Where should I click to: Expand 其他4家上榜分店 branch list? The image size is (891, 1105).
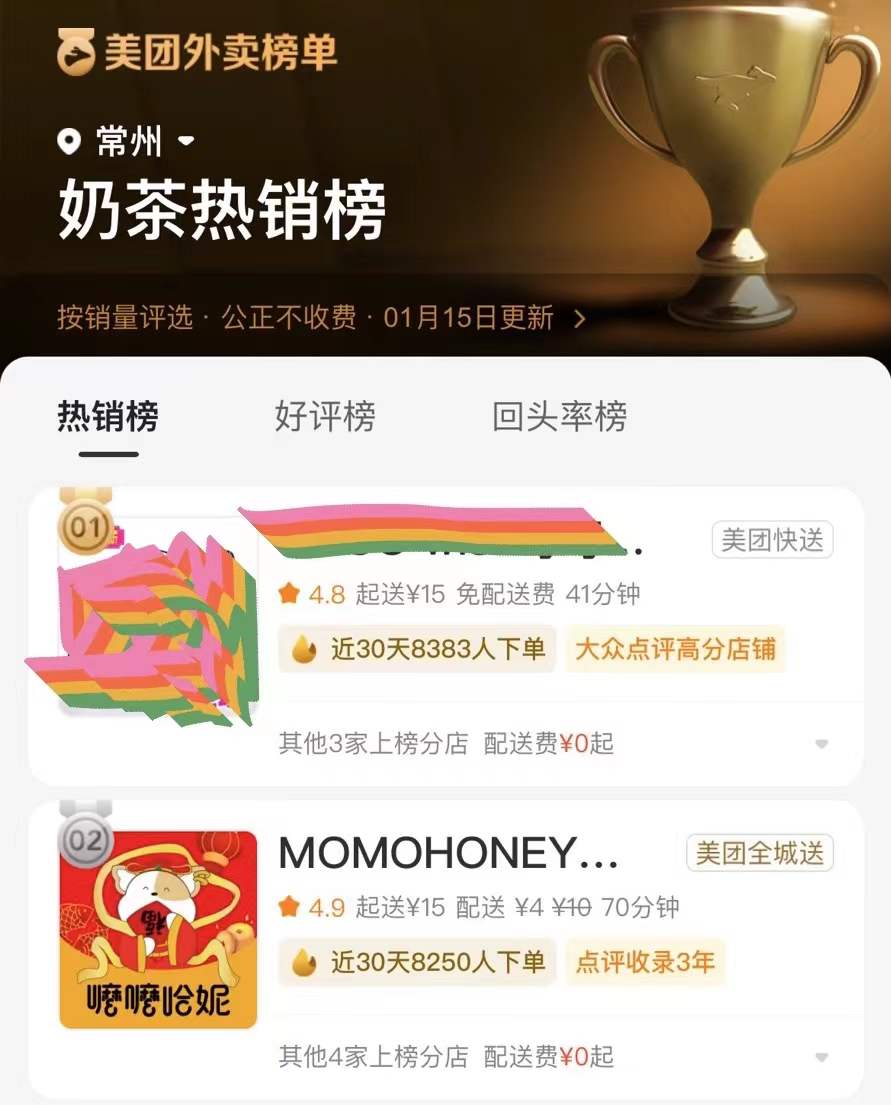coord(821,1057)
